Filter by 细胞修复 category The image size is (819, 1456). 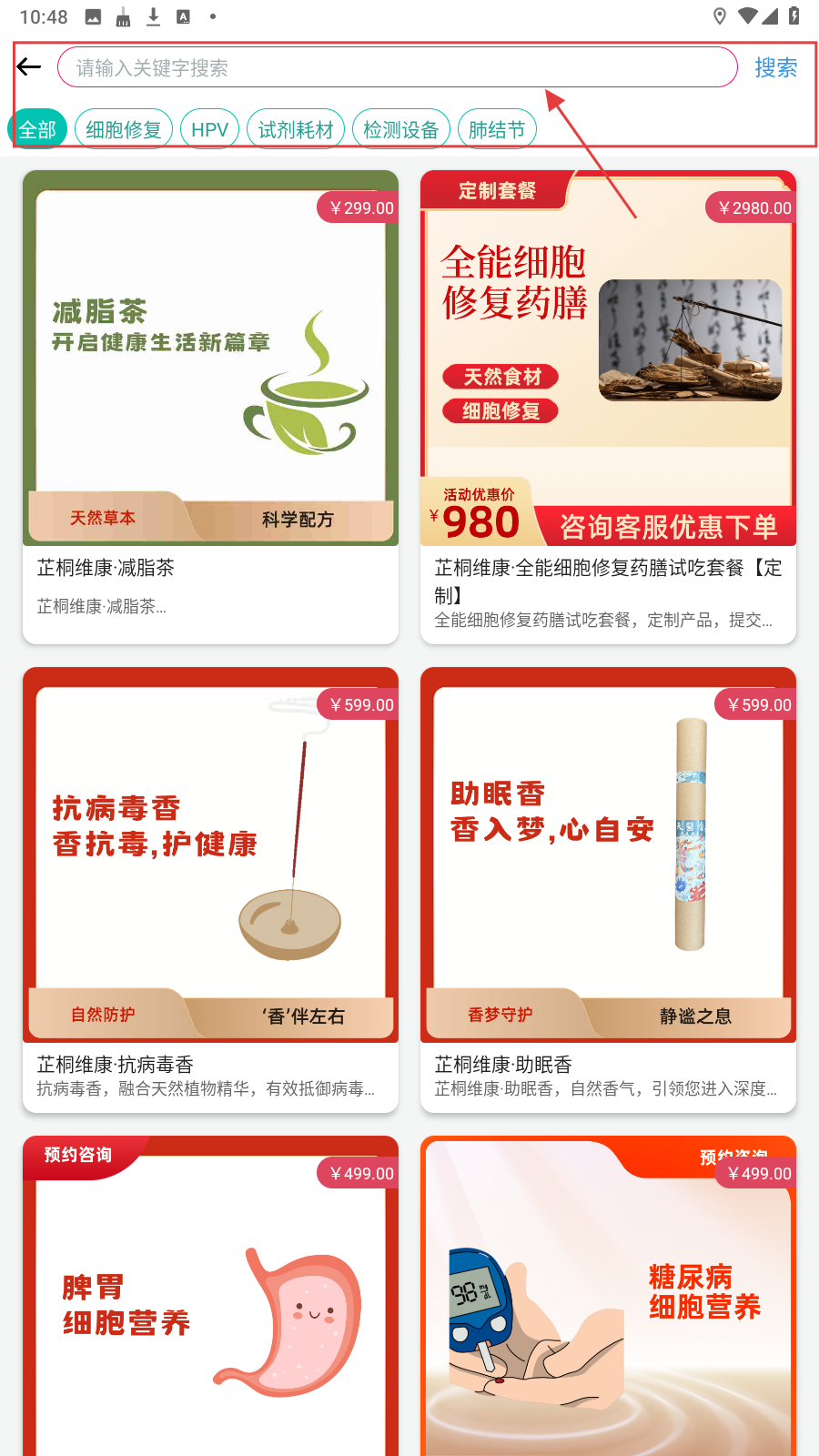[124, 130]
